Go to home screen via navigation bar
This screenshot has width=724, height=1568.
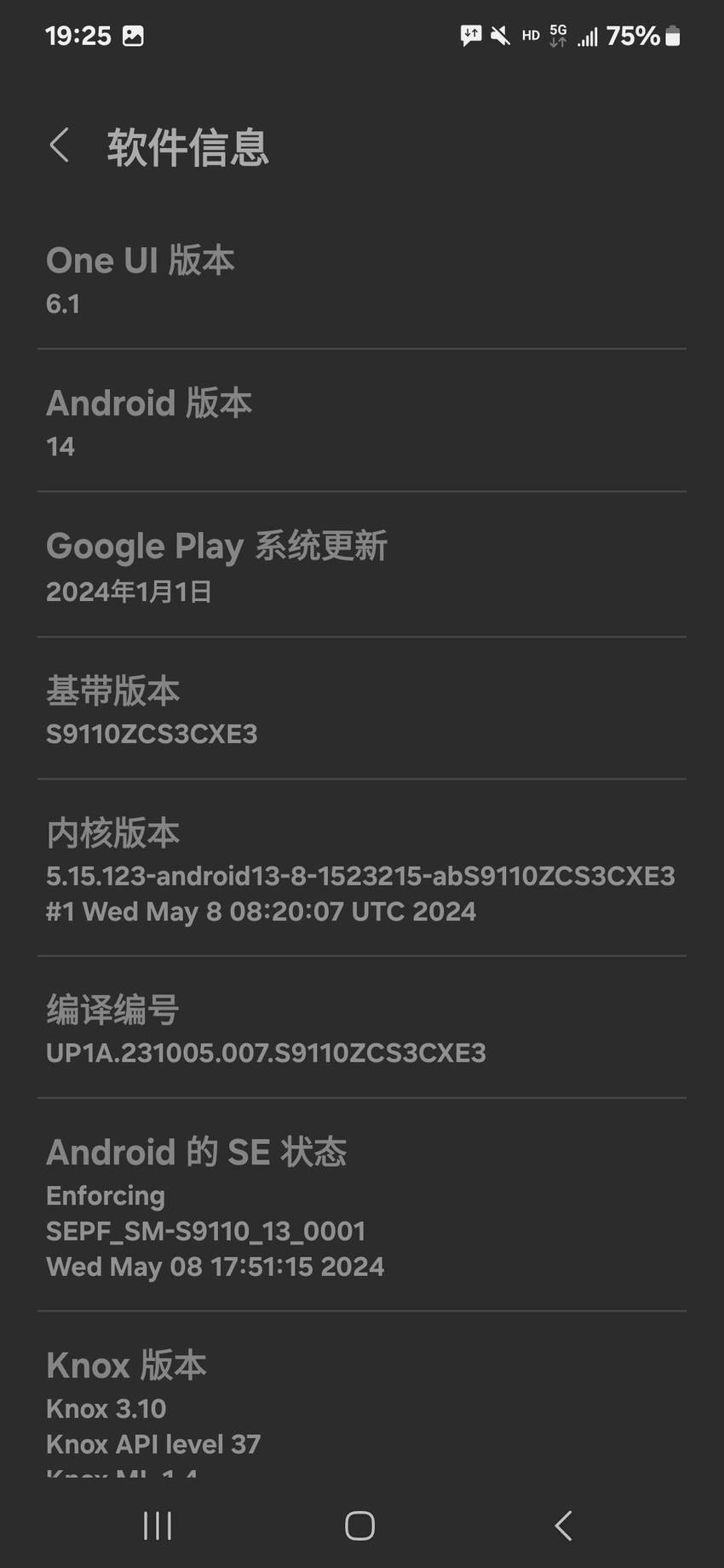click(x=359, y=1525)
